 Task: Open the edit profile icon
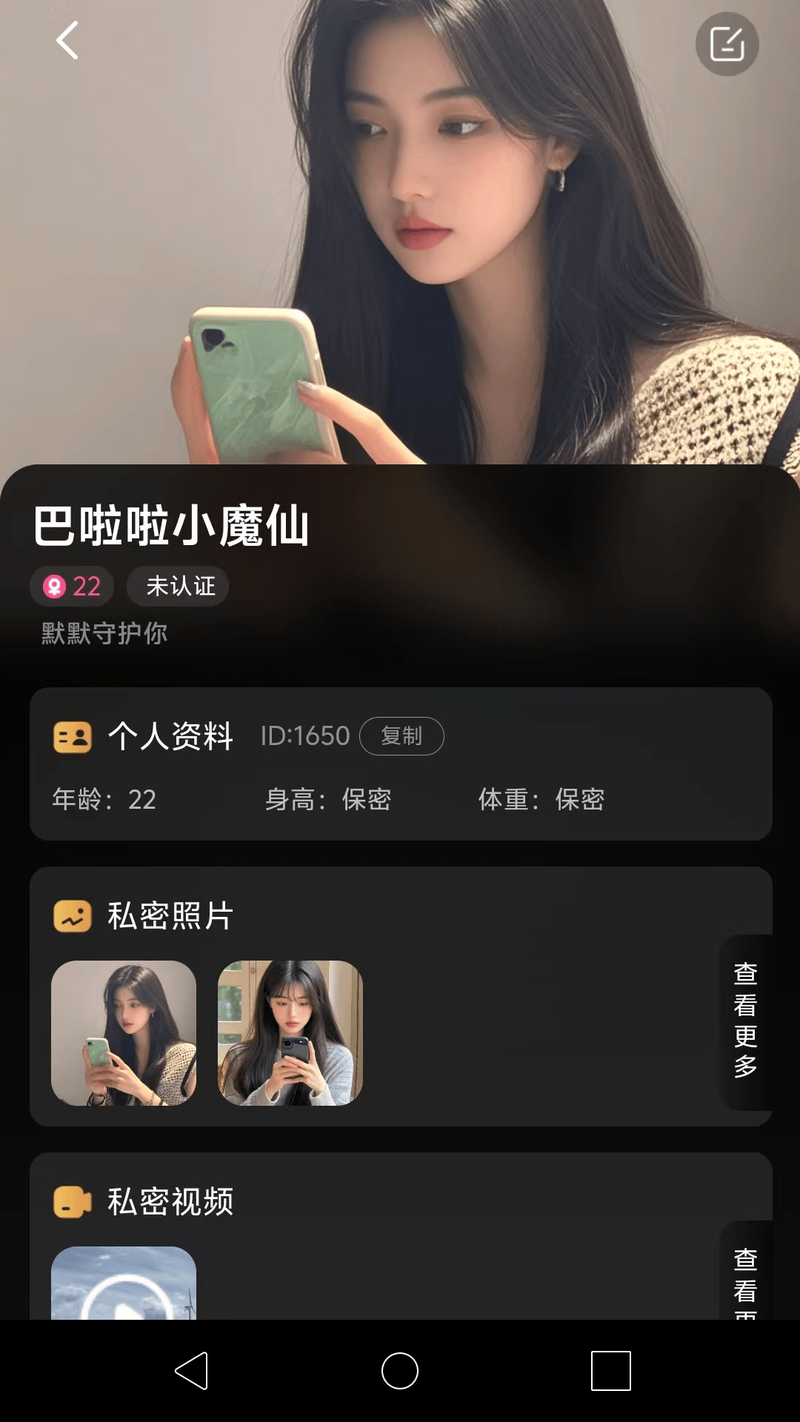[727, 44]
